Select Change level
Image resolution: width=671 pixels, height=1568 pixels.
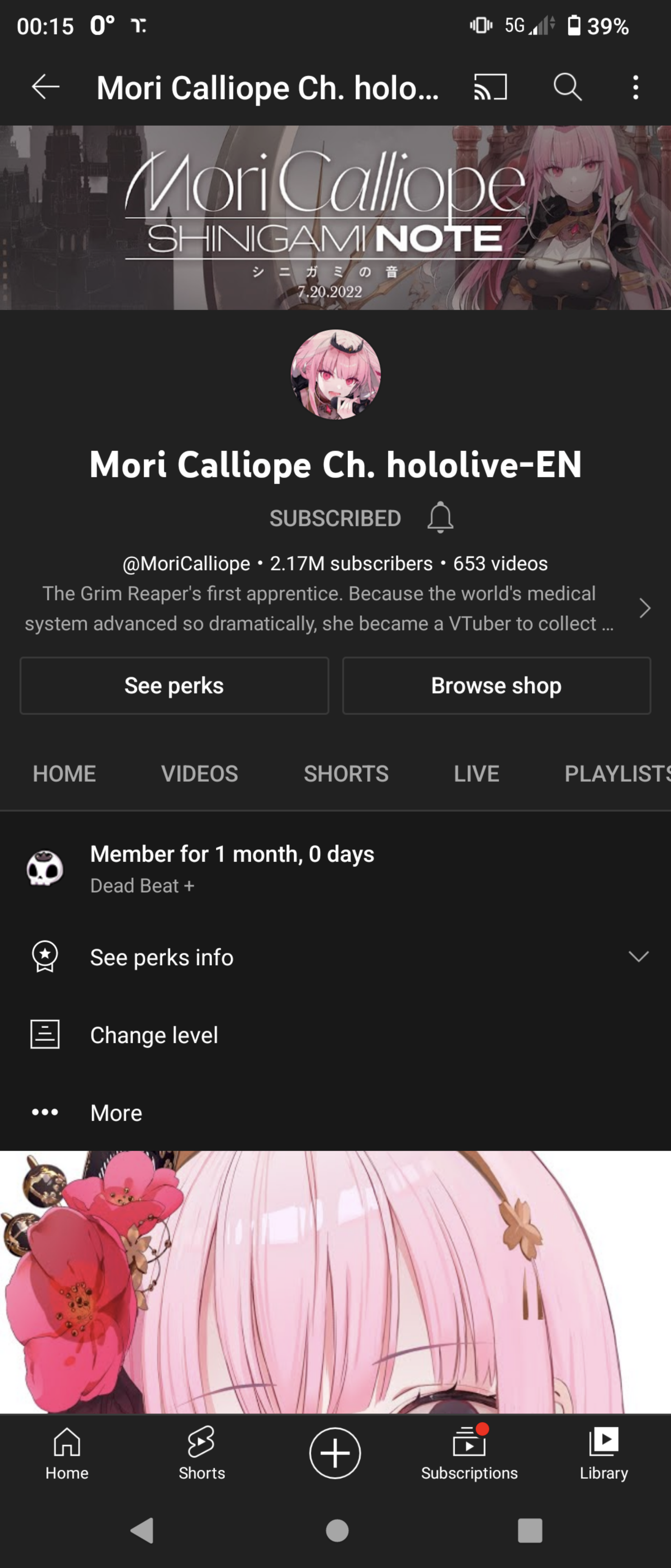tap(154, 1035)
